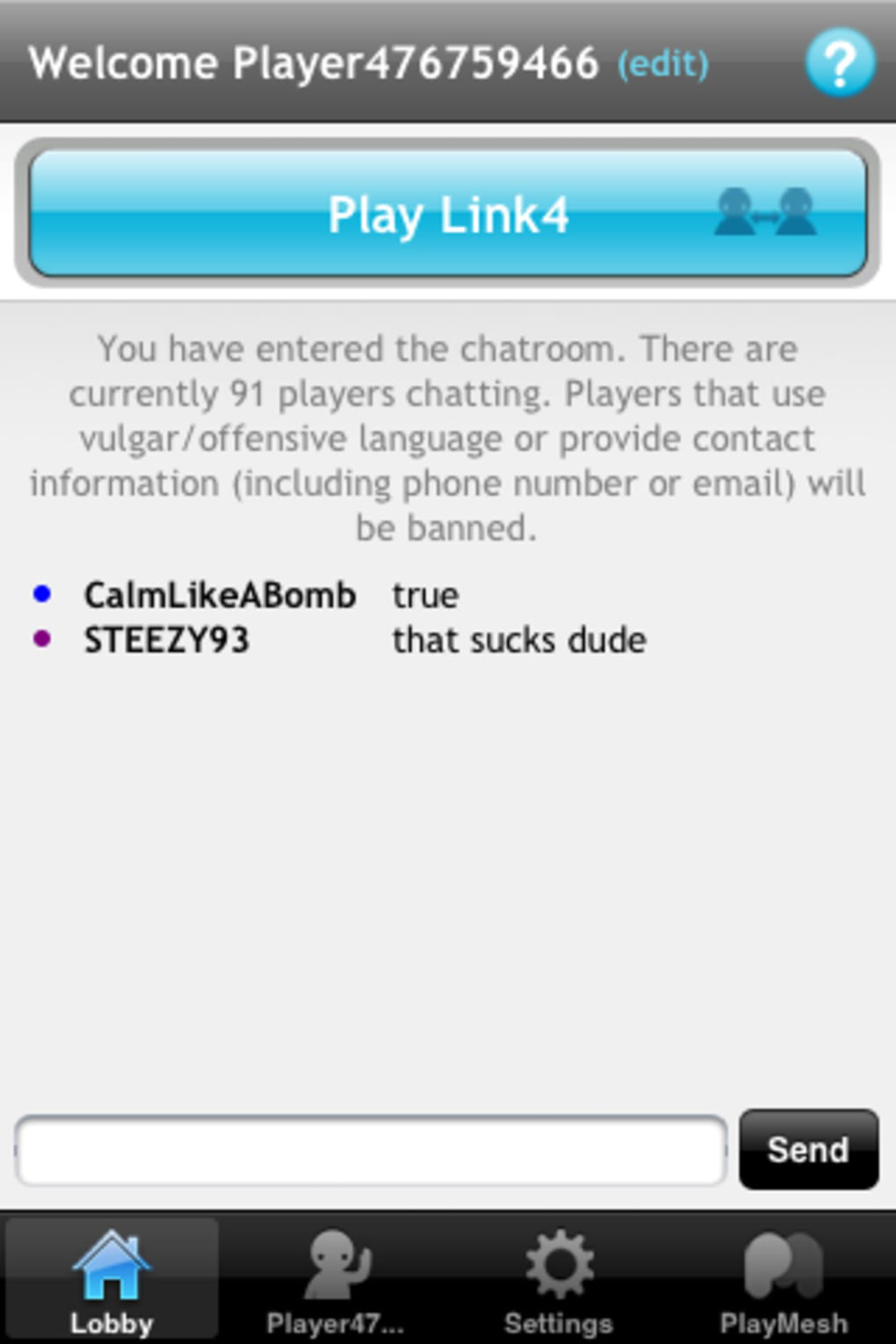The height and width of the screenshot is (1344, 896).
Task: Open the help question mark icon
Action: pyautogui.click(x=839, y=62)
